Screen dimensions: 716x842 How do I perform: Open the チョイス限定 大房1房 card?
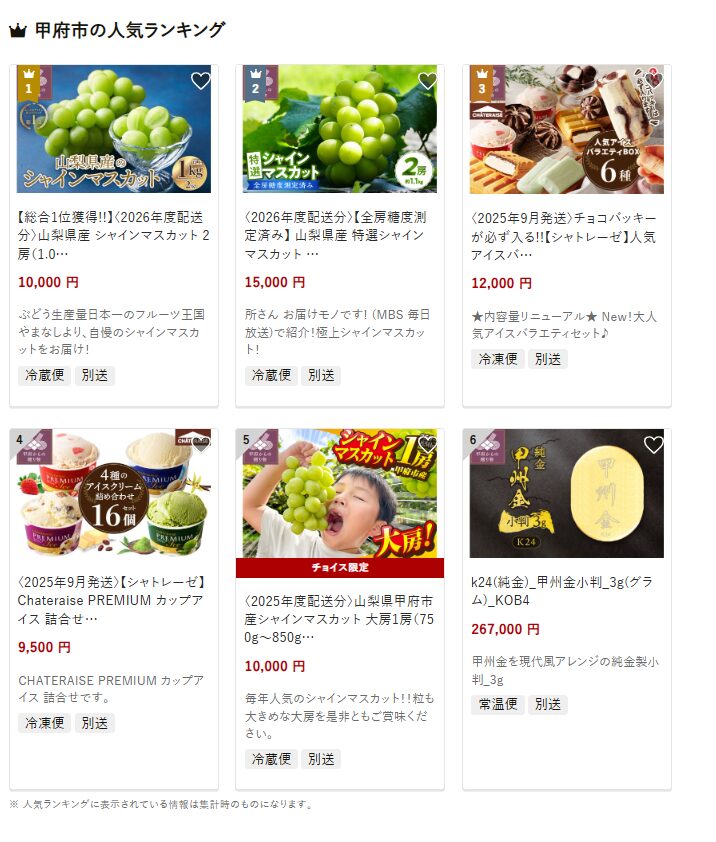coord(340,610)
